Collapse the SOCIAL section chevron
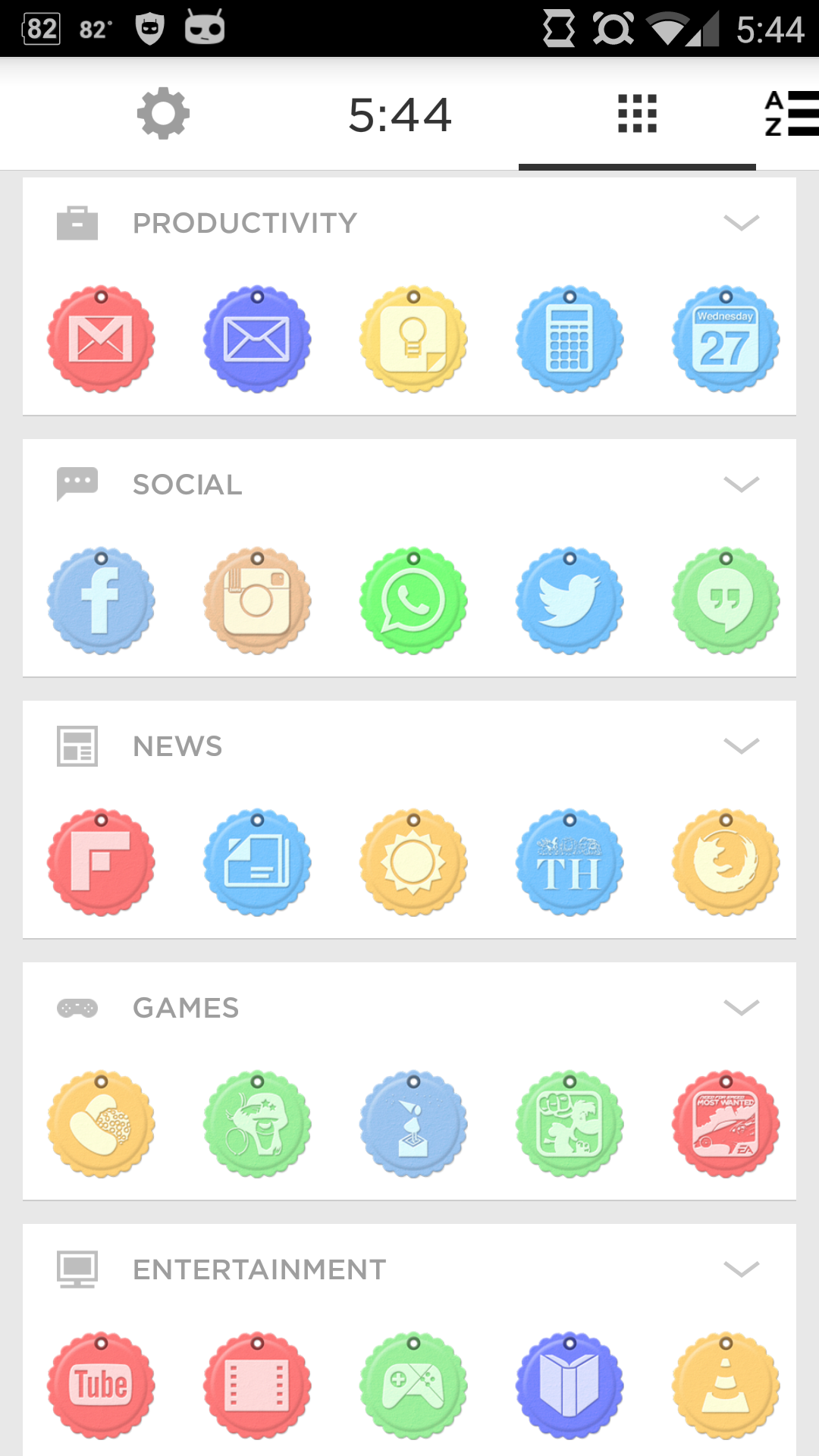The image size is (819, 1456). click(742, 483)
